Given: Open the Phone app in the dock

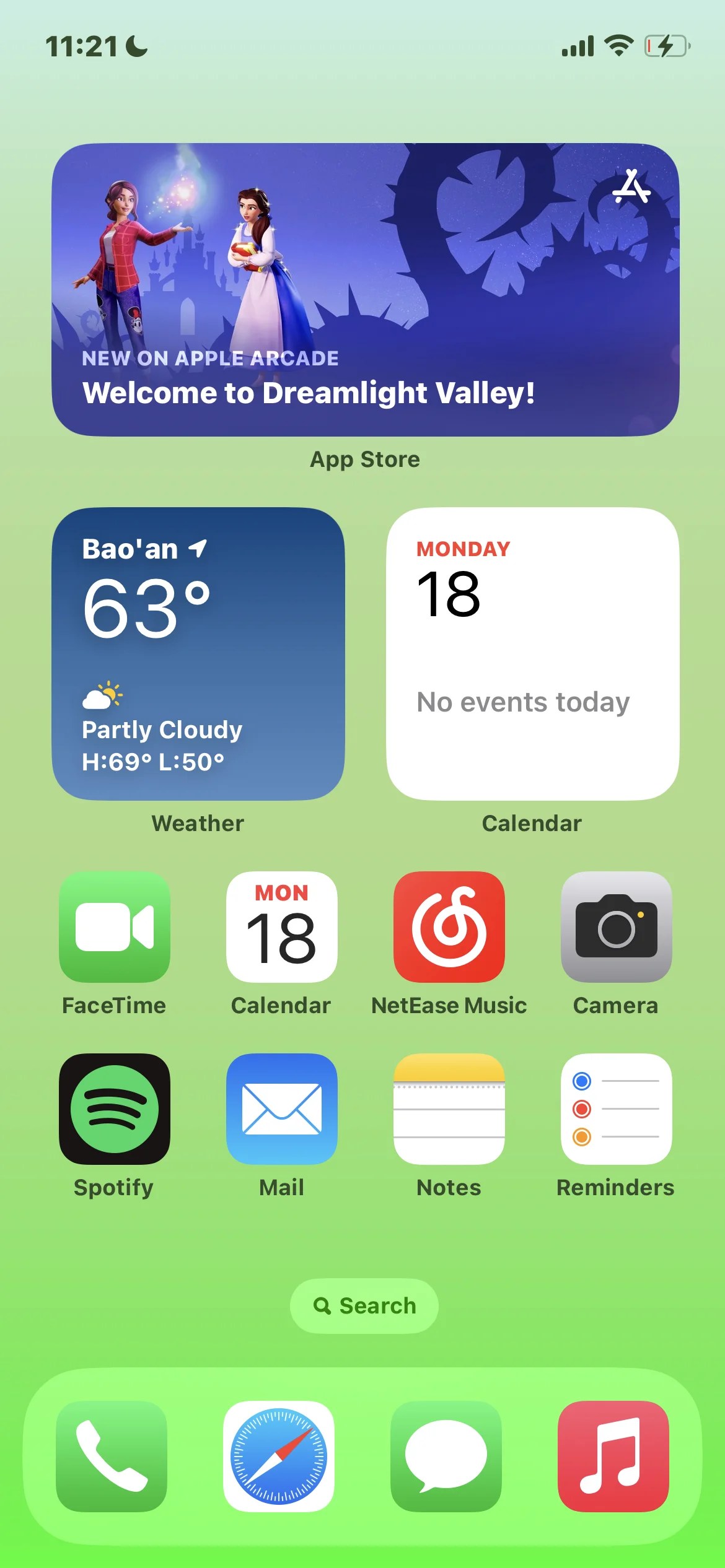Looking at the screenshot, I should coord(112,1456).
